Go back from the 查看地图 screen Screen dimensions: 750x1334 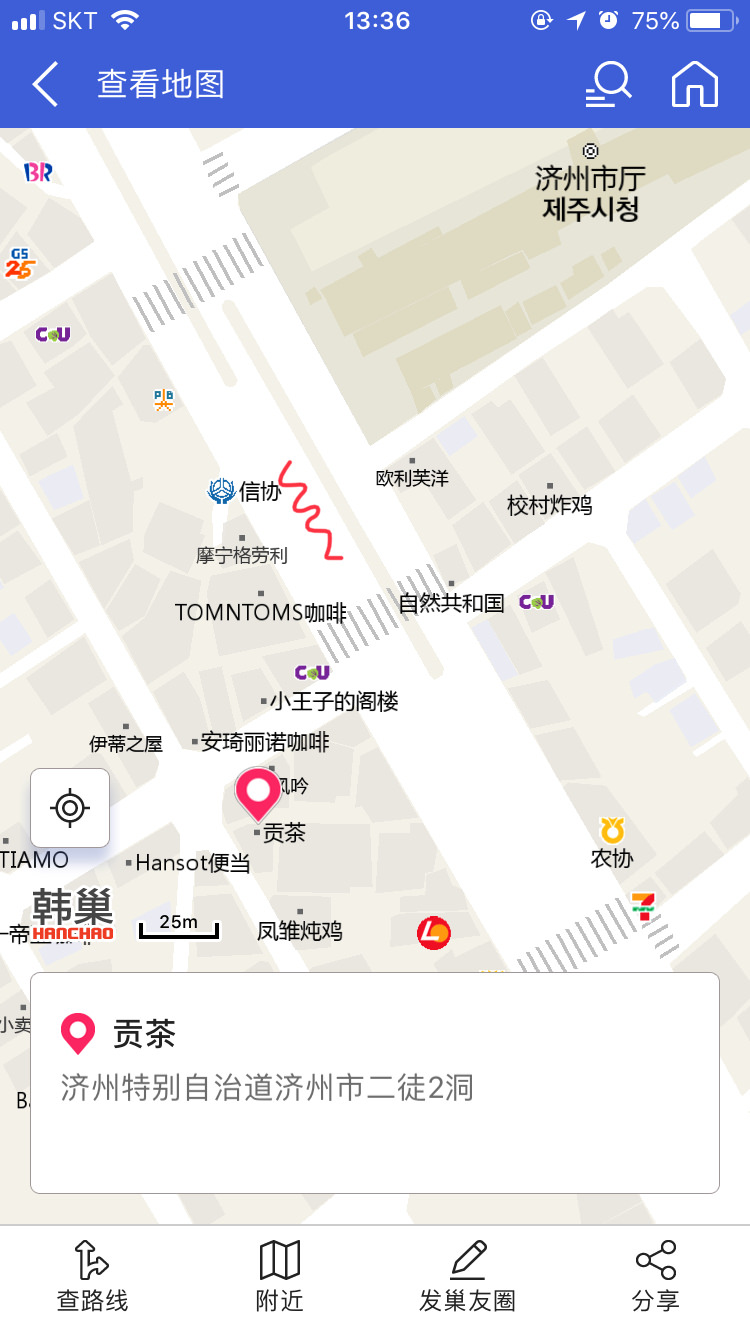pos(45,84)
